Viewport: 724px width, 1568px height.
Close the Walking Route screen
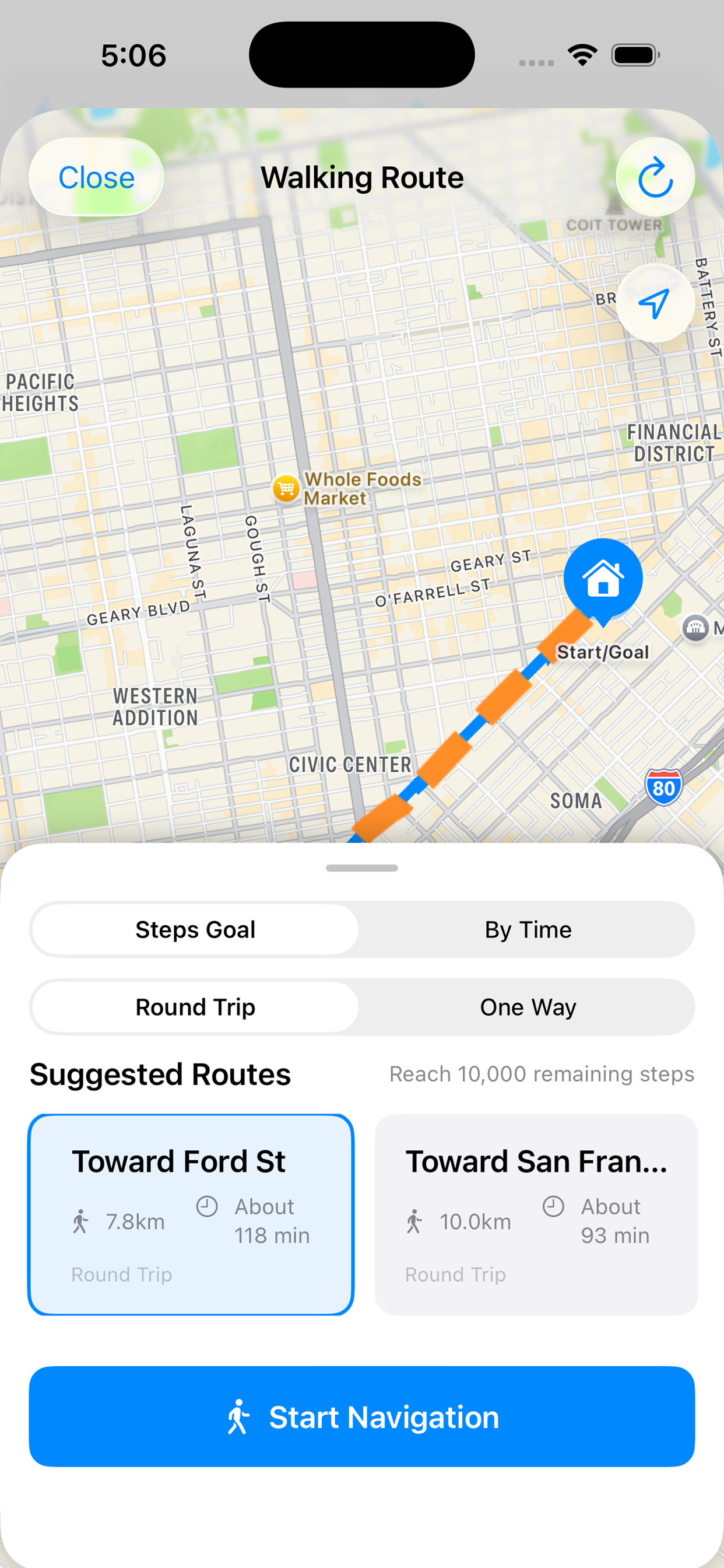pyautogui.click(x=96, y=177)
